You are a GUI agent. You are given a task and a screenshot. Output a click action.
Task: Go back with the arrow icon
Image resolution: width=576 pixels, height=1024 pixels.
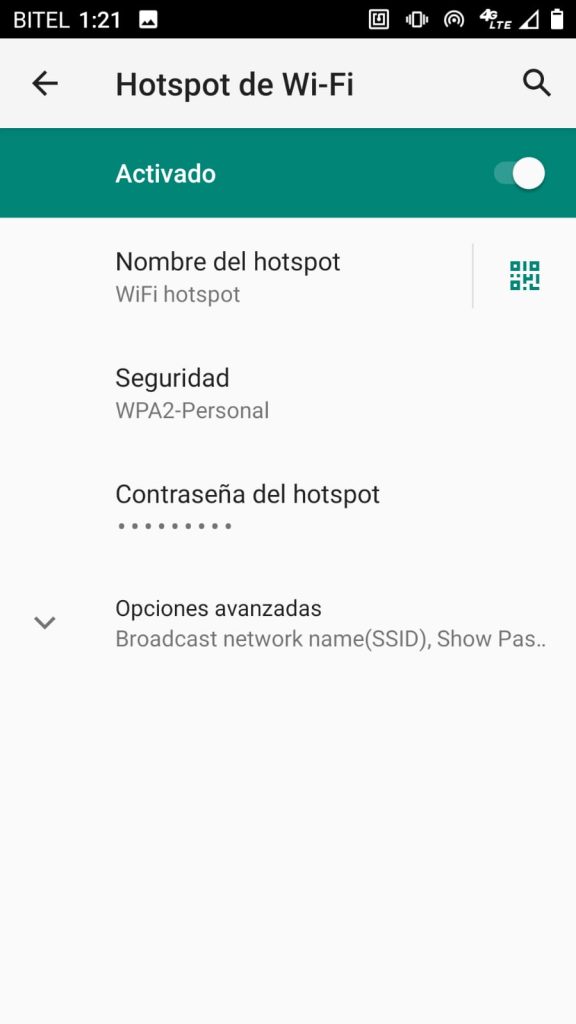coord(44,84)
